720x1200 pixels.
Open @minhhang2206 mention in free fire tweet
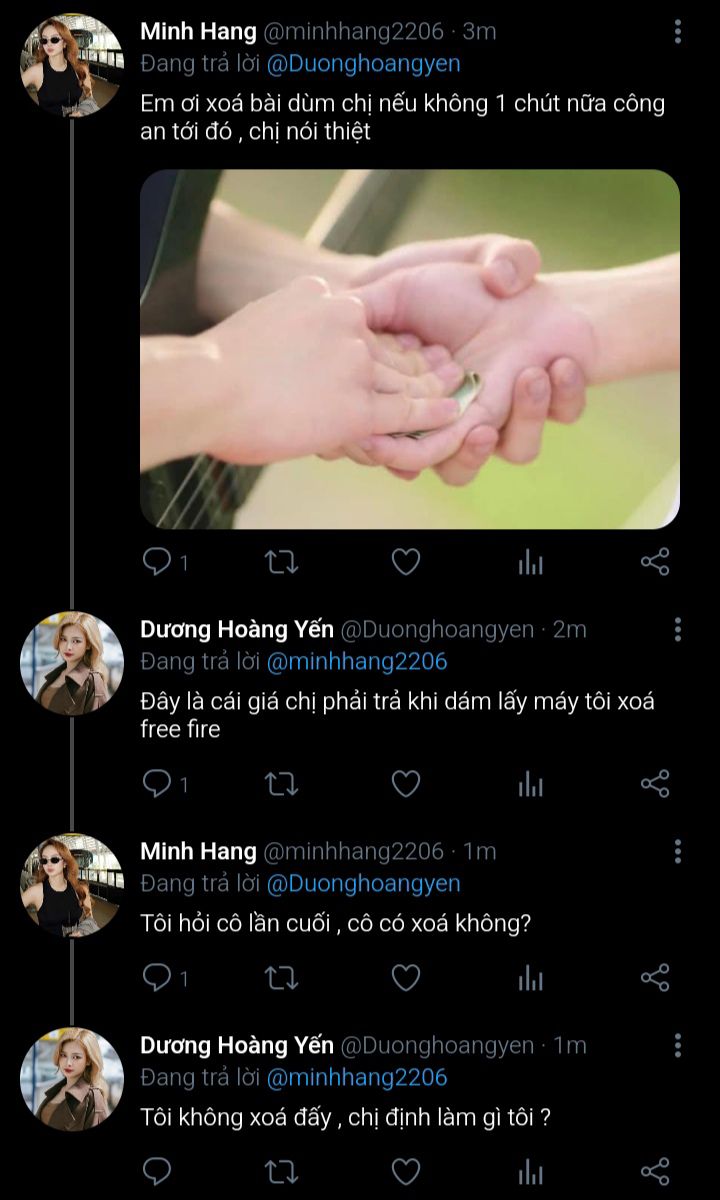pyautogui.click(x=357, y=661)
